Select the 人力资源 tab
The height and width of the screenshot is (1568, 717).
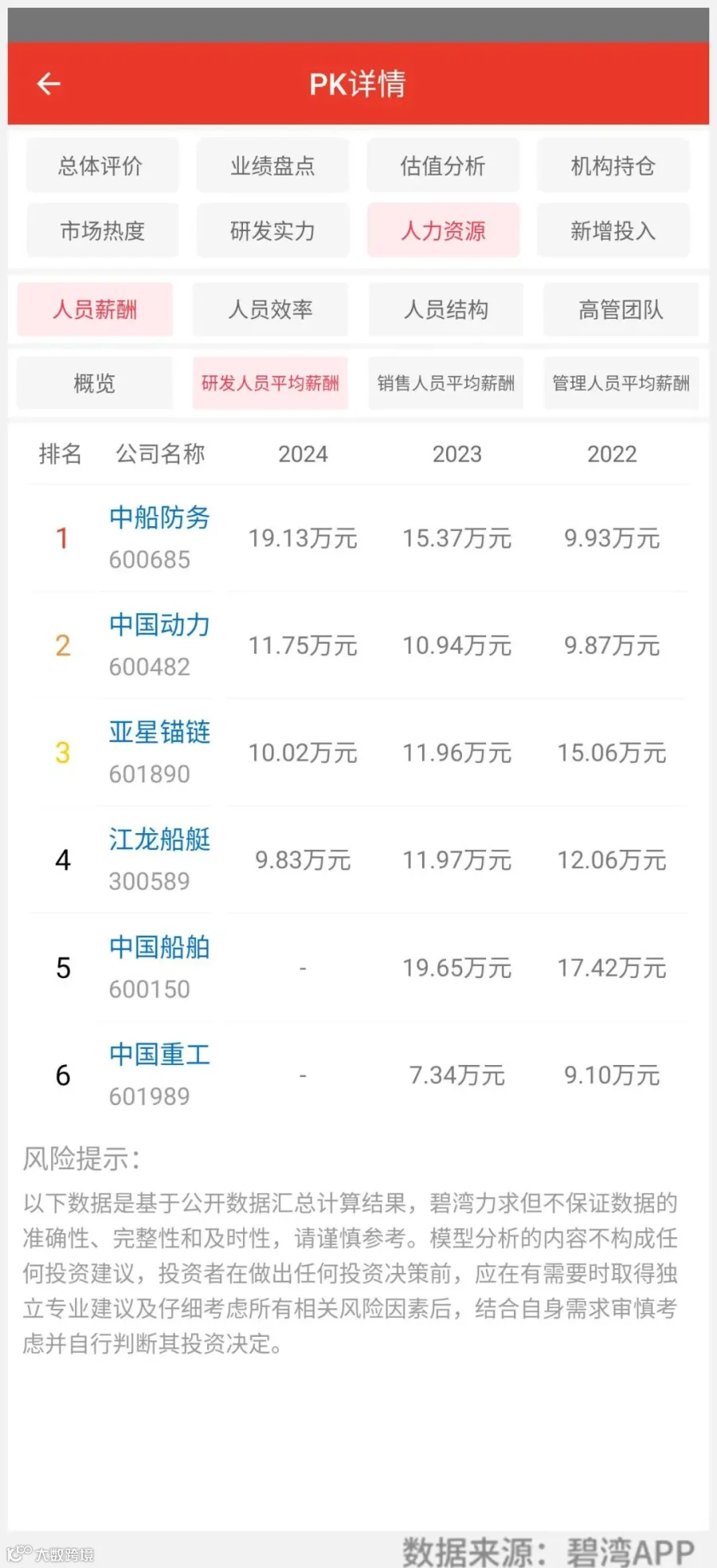coord(443,231)
